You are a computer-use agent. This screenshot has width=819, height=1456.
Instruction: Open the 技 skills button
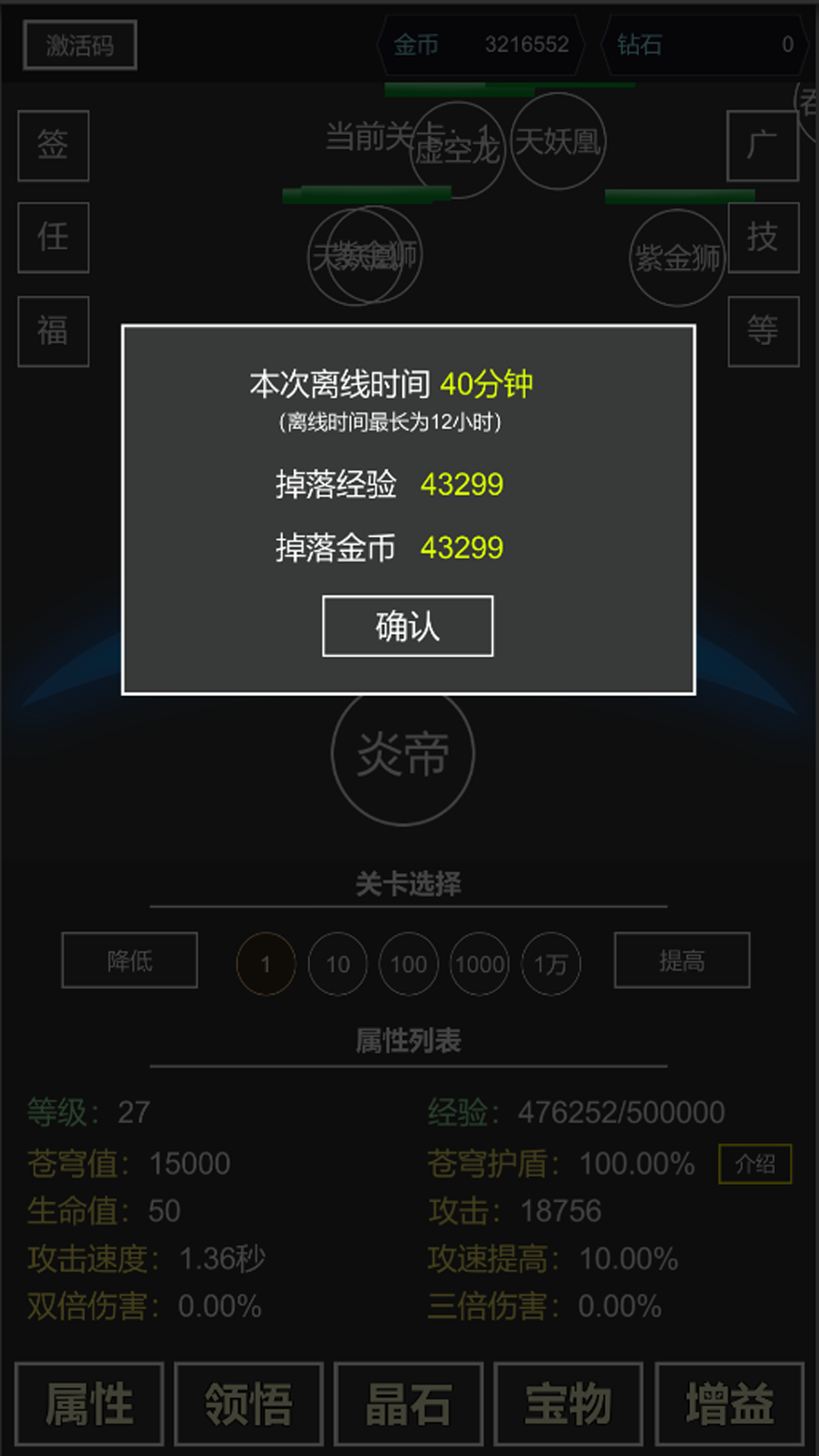coord(763,237)
